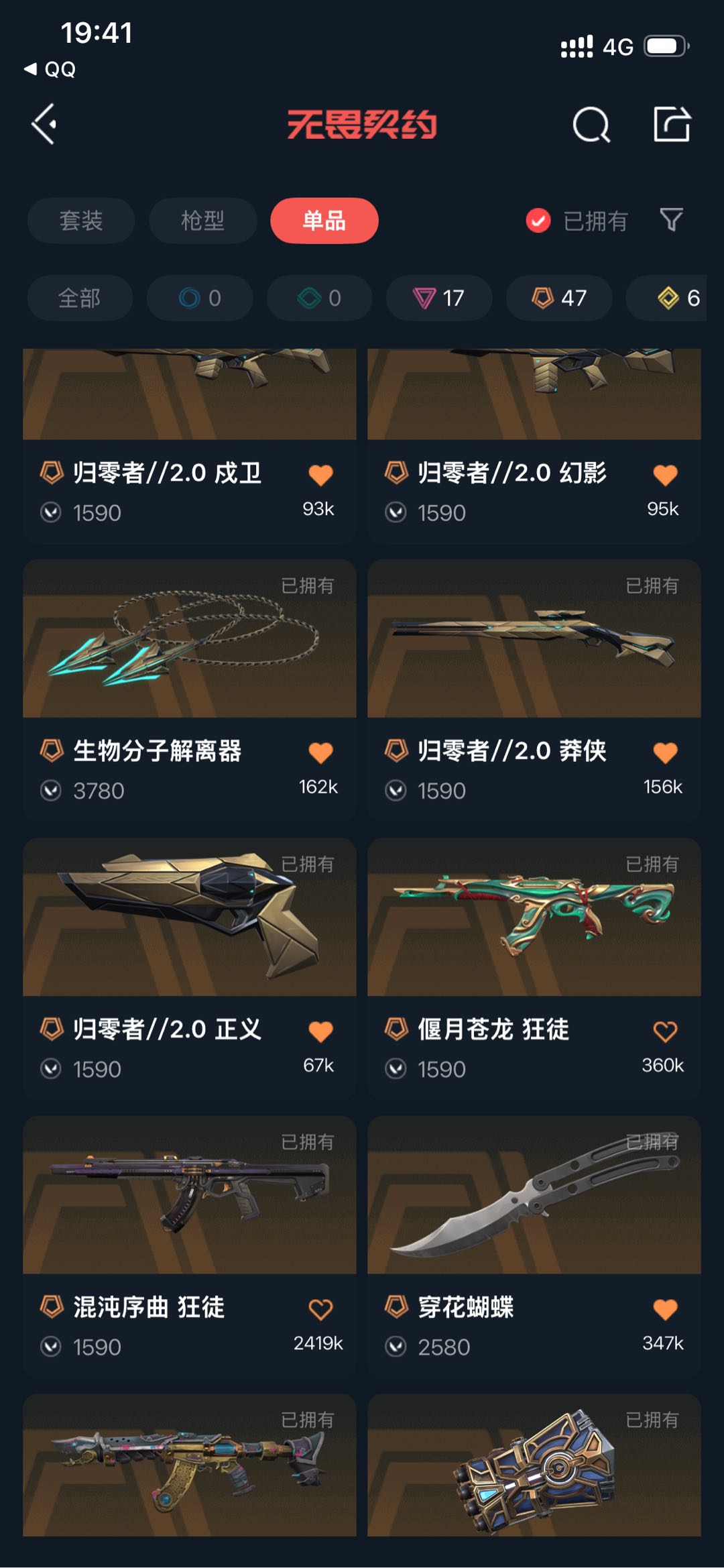Viewport: 724px width, 1568px height.
Task: Like 偃月苍龙 狂徒 with its heart icon
Action: [665, 1031]
